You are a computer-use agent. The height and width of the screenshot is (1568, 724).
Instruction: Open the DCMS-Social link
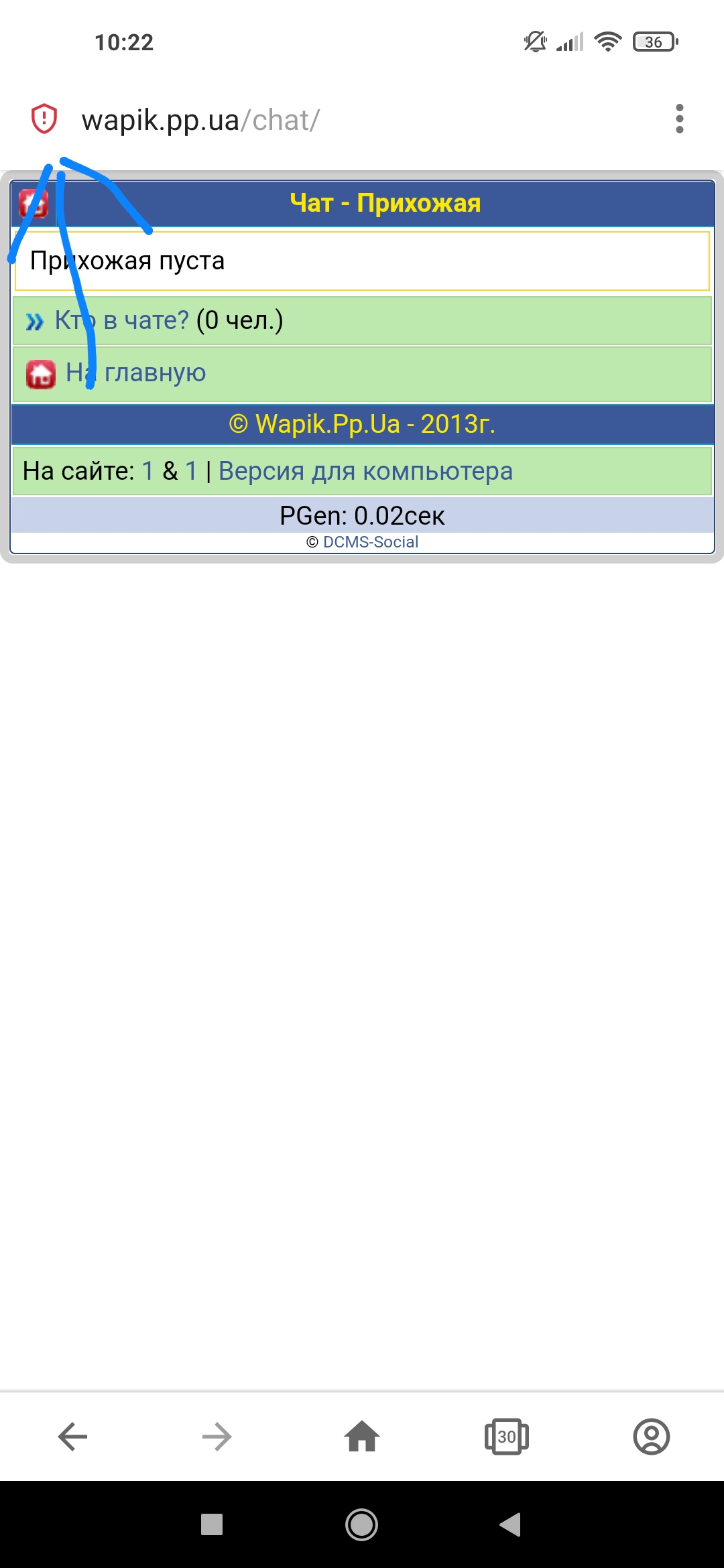click(x=370, y=542)
